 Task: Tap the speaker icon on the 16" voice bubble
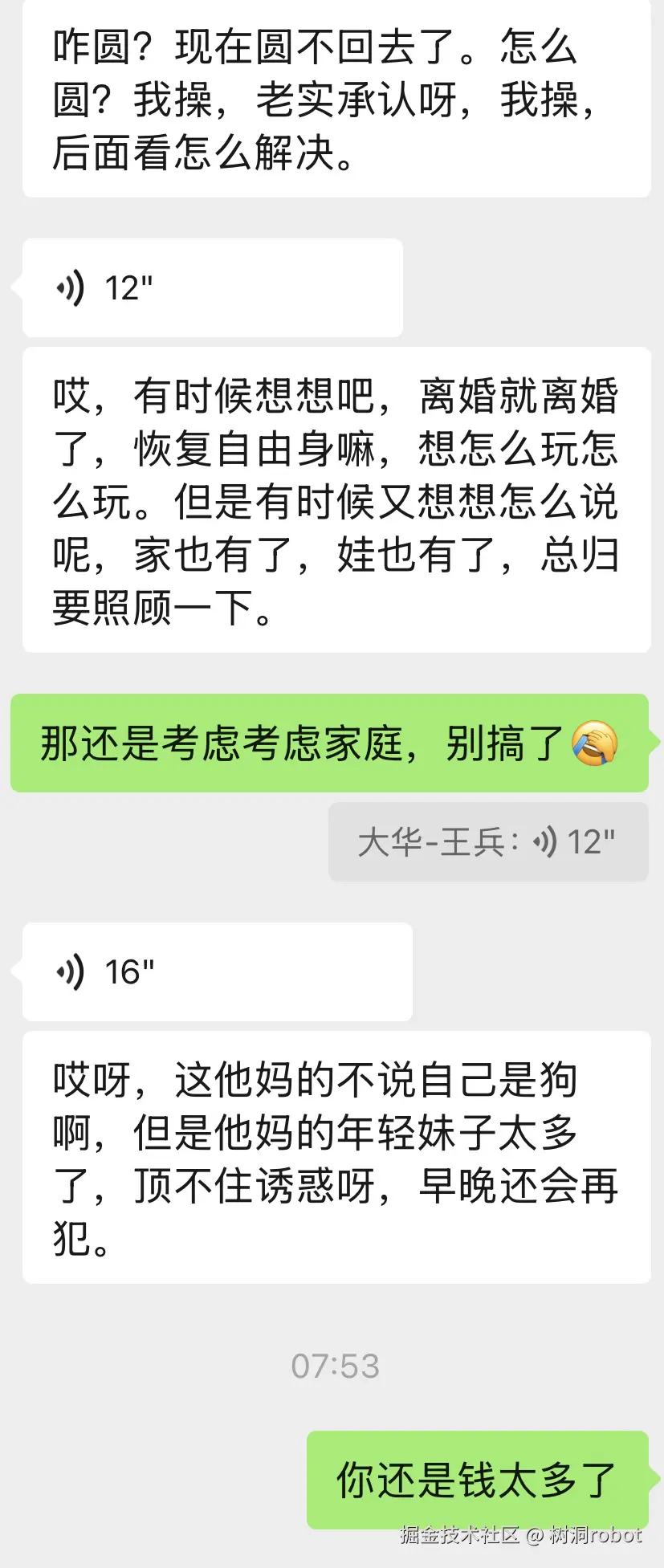tap(71, 971)
